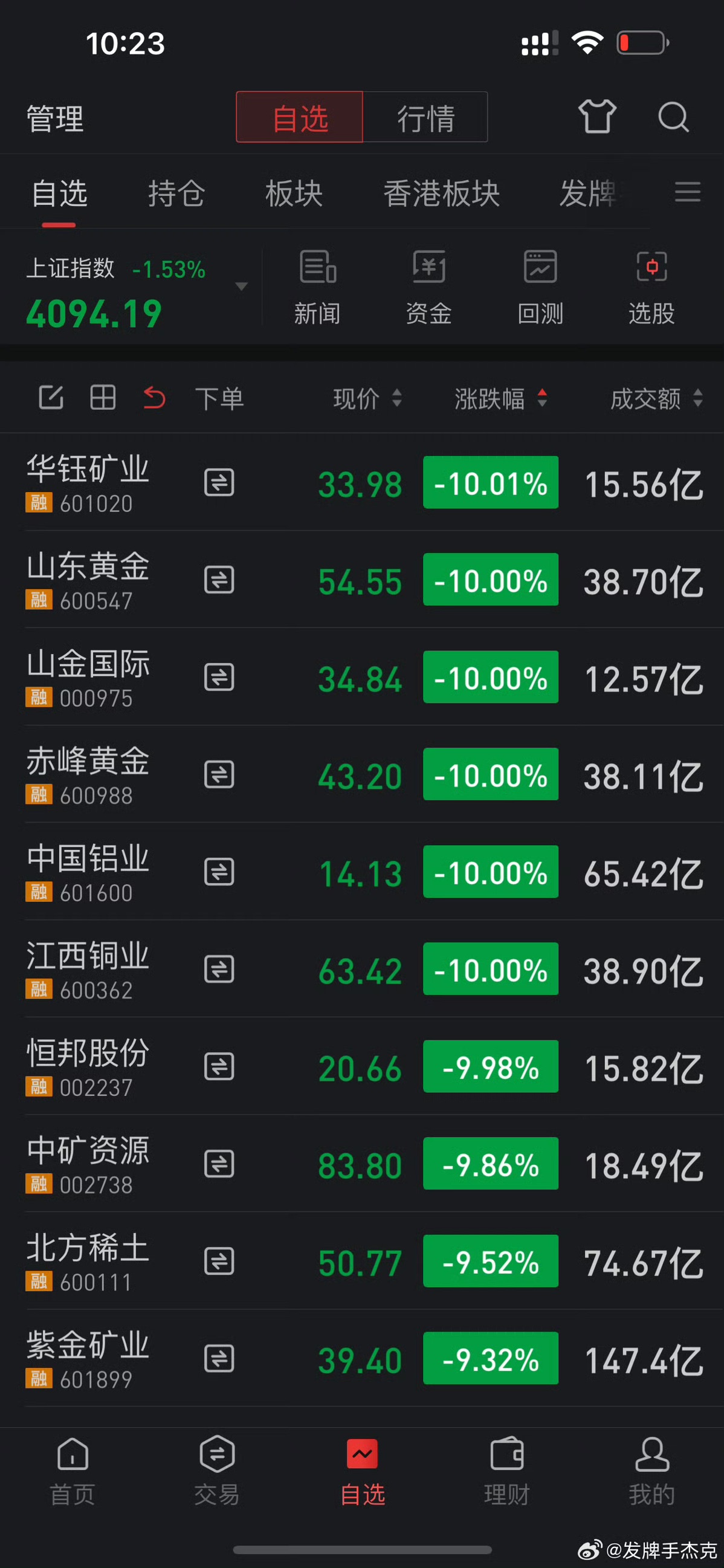The height and width of the screenshot is (1568, 724).
Task: Open the 选股 stock picker
Action: point(651,287)
